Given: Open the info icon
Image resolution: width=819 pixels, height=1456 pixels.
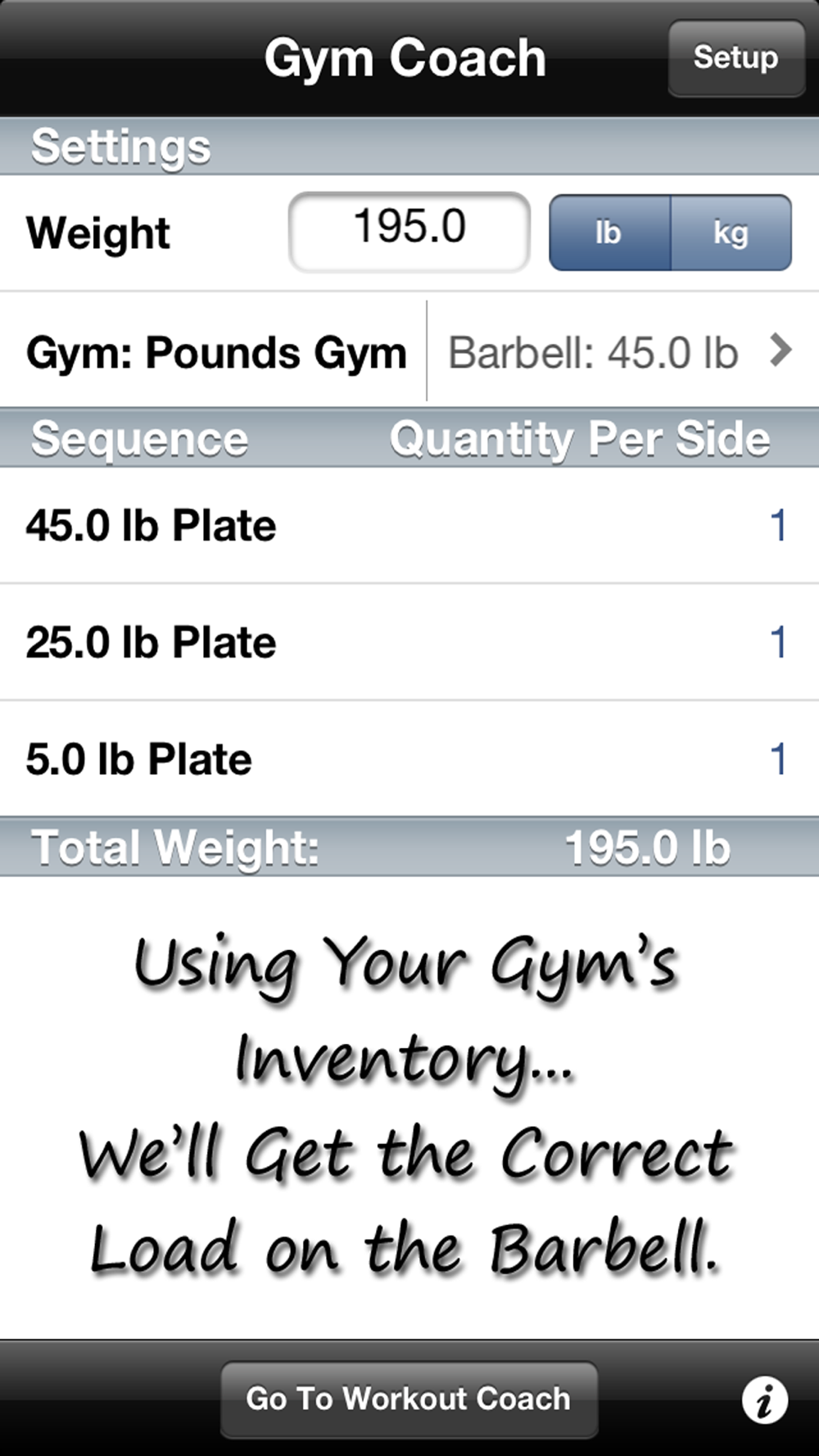Looking at the screenshot, I should pyautogui.click(x=765, y=1400).
